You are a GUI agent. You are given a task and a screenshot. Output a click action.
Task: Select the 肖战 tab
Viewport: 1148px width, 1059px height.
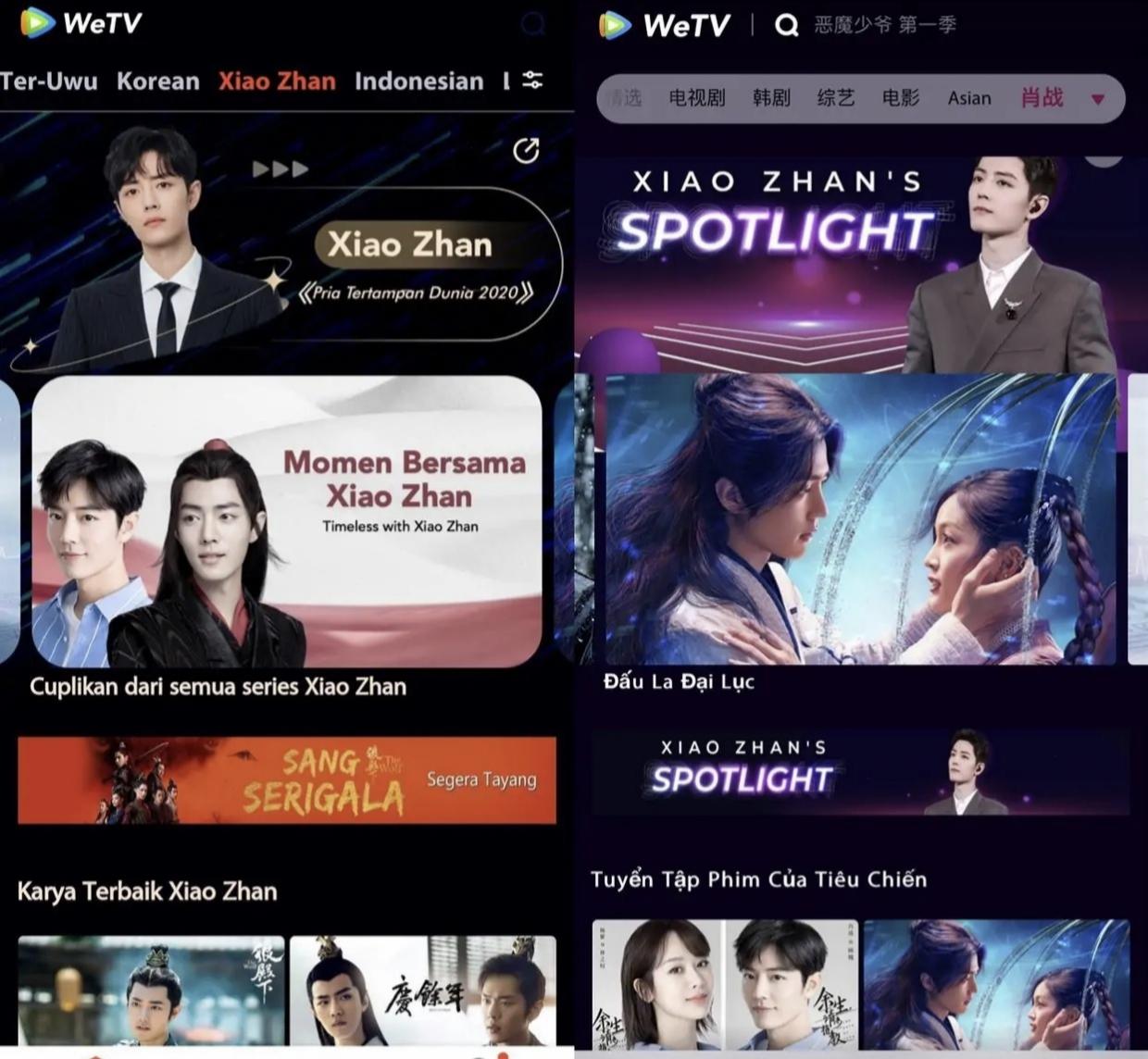point(1042,98)
